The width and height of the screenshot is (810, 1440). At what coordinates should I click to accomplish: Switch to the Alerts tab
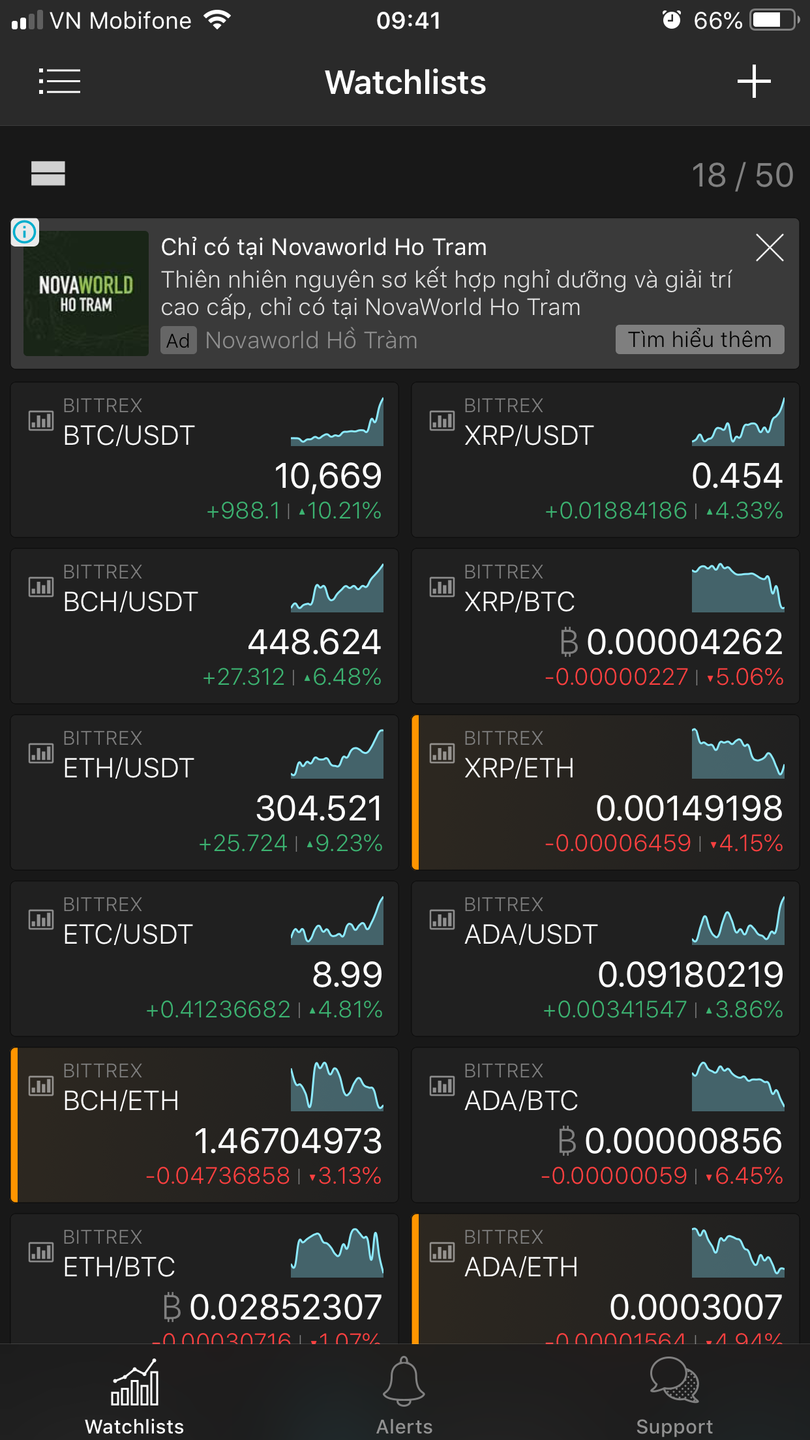pyautogui.click(x=404, y=1395)
